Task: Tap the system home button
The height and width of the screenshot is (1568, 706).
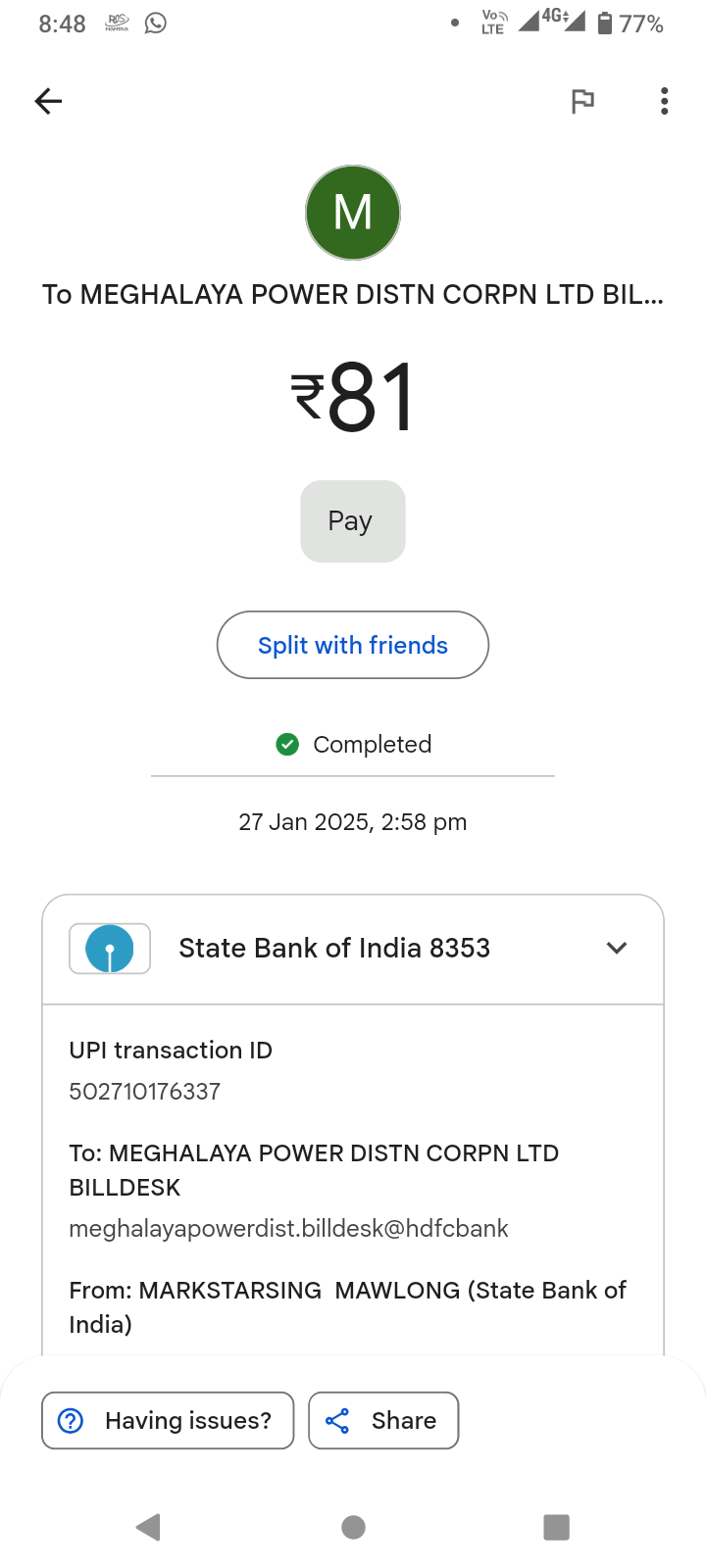Action: click(353, 1527)
